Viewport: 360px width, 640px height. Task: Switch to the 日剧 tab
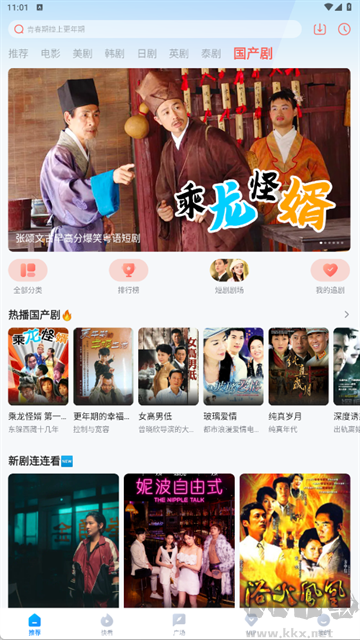(x=147, y=53)
